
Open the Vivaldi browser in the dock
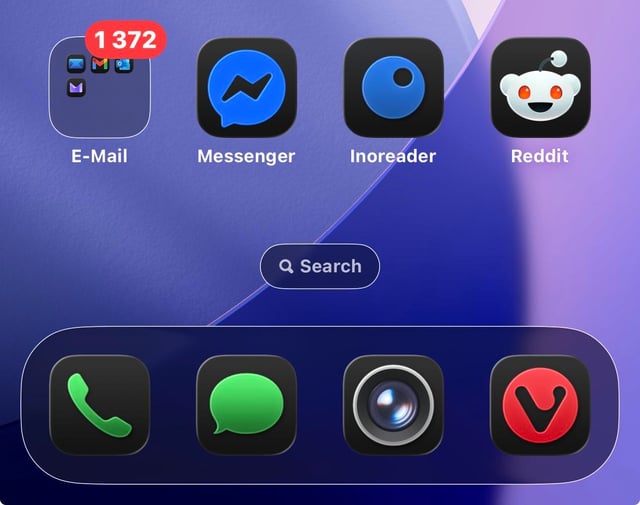tap(540, 405)
